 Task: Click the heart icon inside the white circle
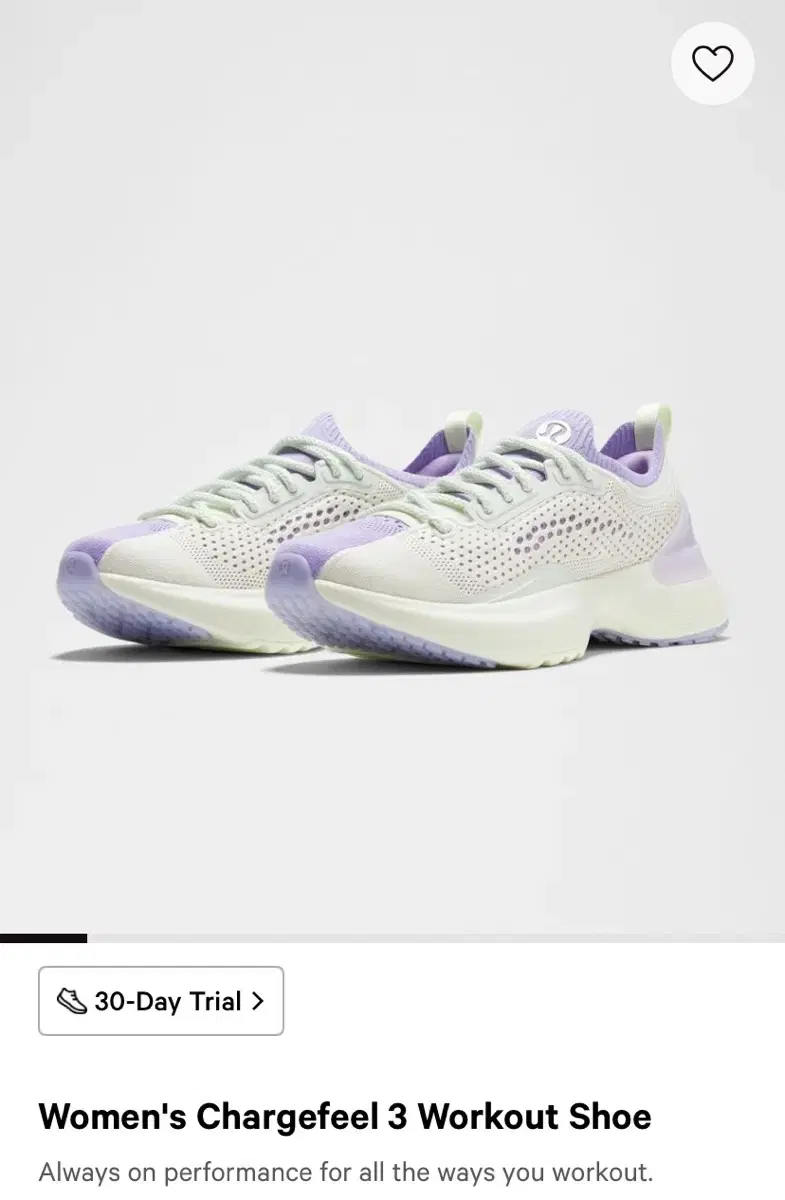[x=712, y=63]
